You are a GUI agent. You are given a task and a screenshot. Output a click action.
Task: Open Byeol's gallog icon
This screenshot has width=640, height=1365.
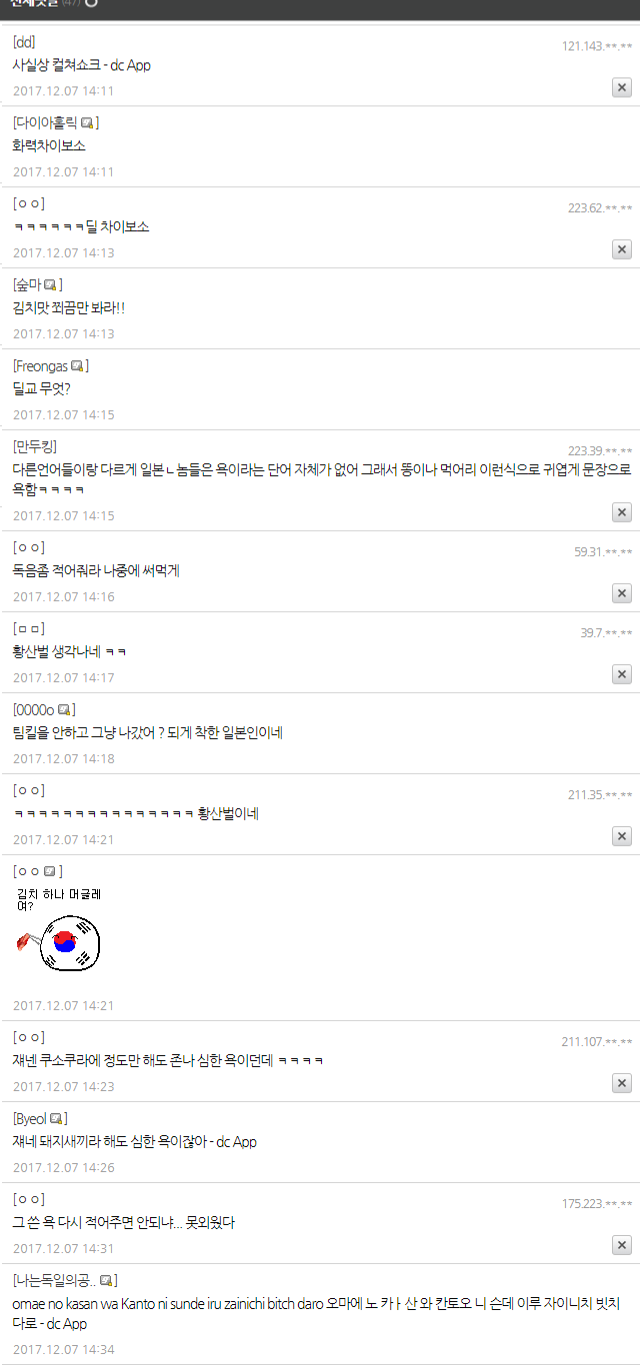tap(57, 1118)
